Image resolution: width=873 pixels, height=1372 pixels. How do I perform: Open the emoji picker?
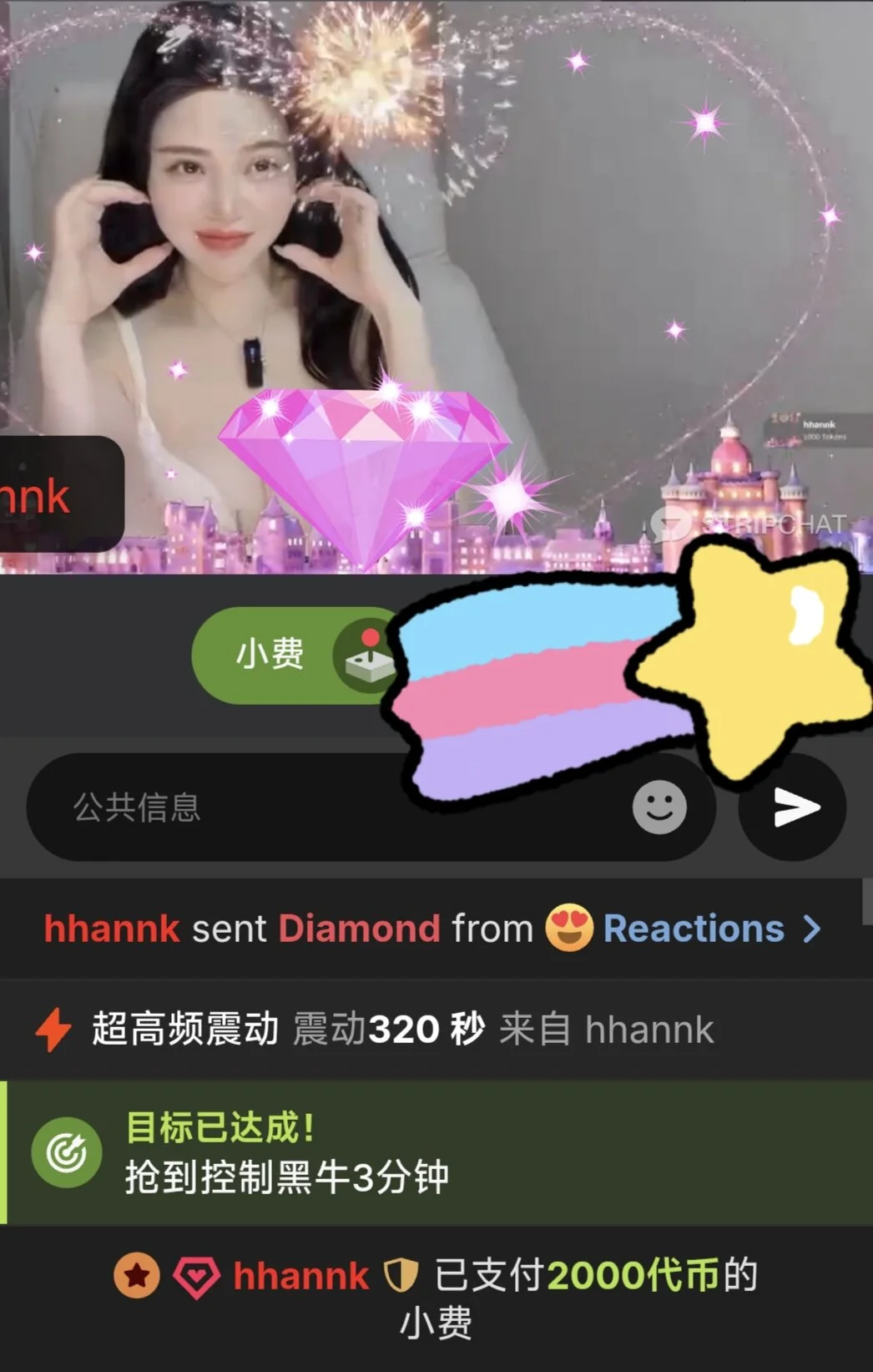coord(659,808)
